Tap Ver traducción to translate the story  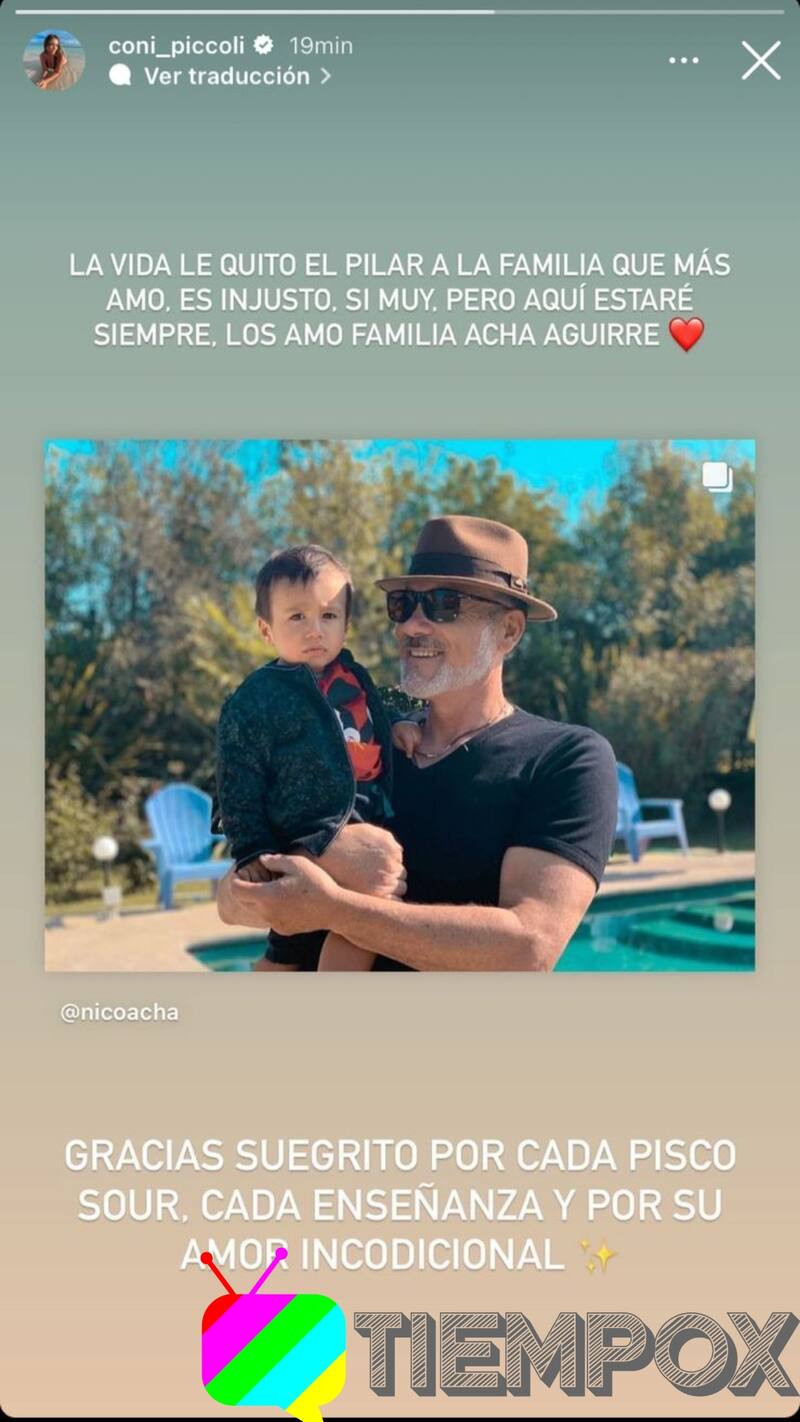pos(226,76)
